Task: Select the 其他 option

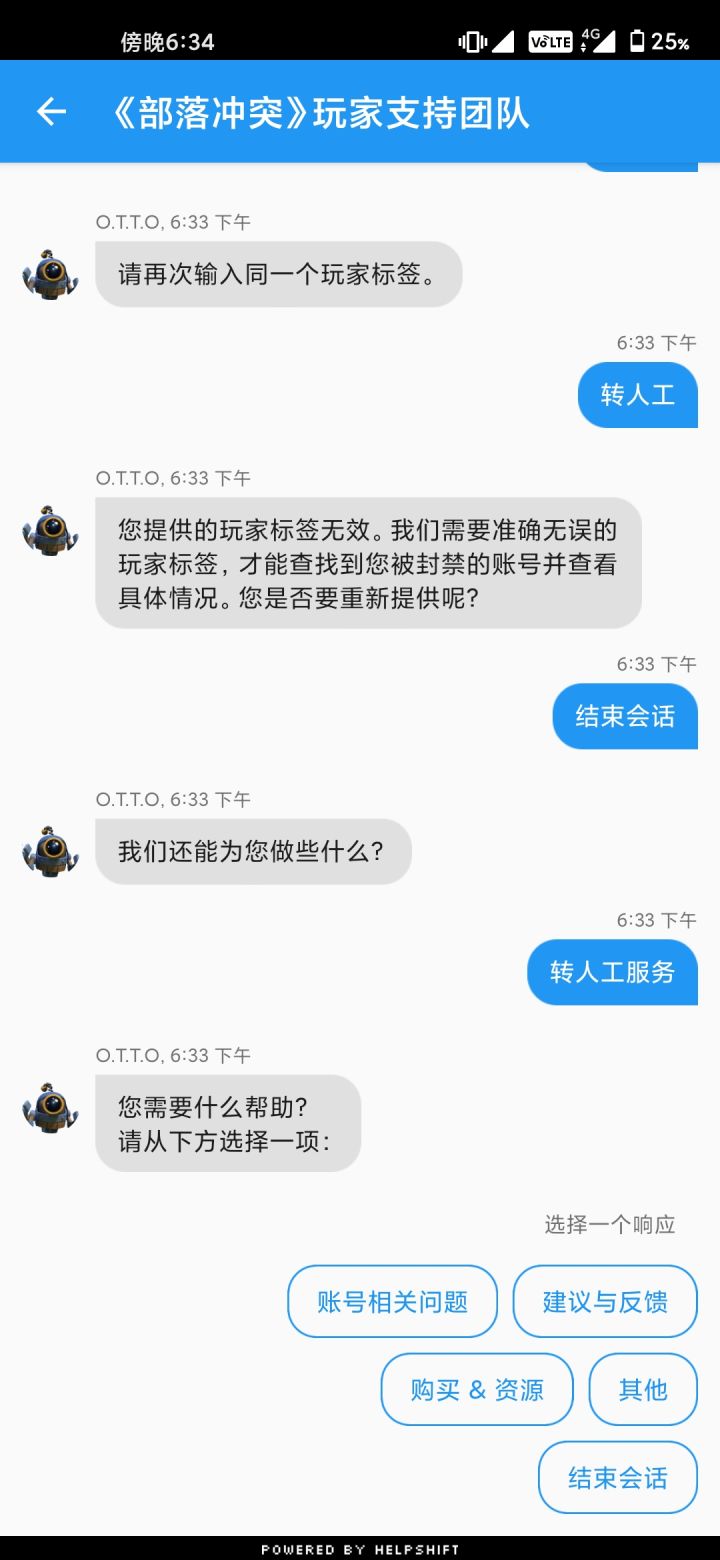Action: [643, 1389]
